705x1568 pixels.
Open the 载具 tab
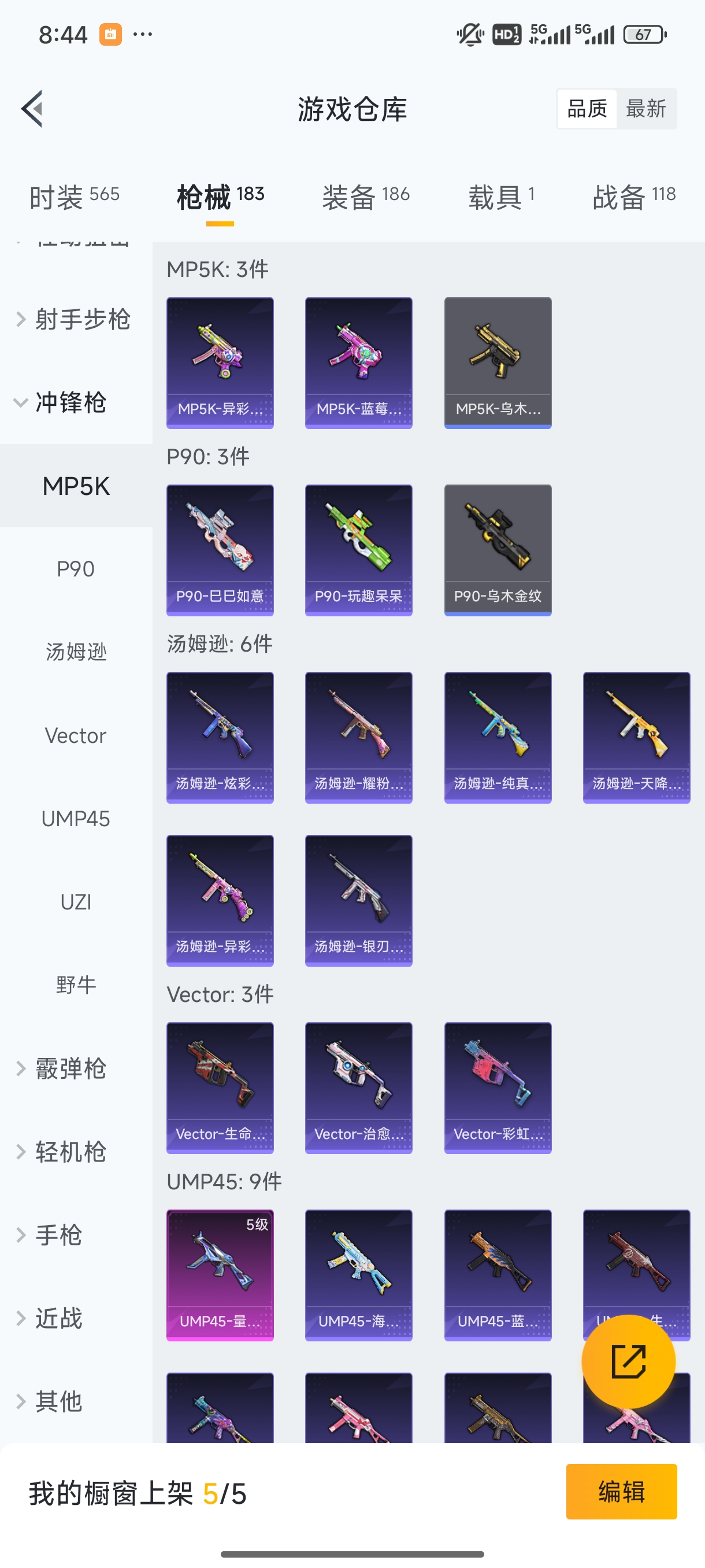point(500,197)
